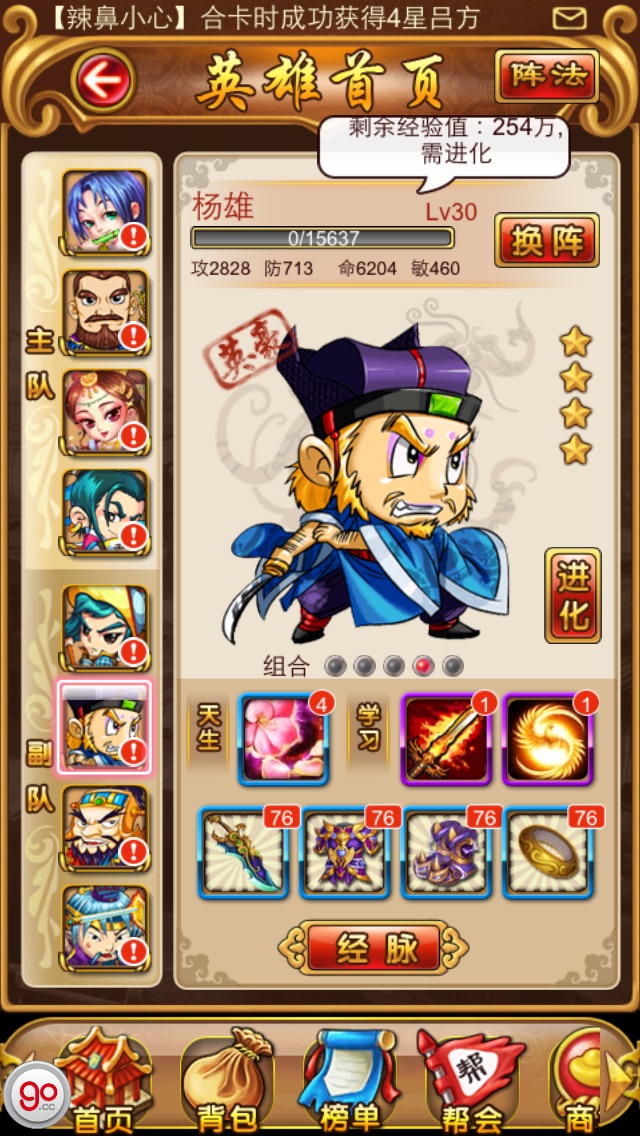The width and height of the screenshot is (640, 1136).
Task: Open the equipped purple armor slot
Action: point(345,852)
